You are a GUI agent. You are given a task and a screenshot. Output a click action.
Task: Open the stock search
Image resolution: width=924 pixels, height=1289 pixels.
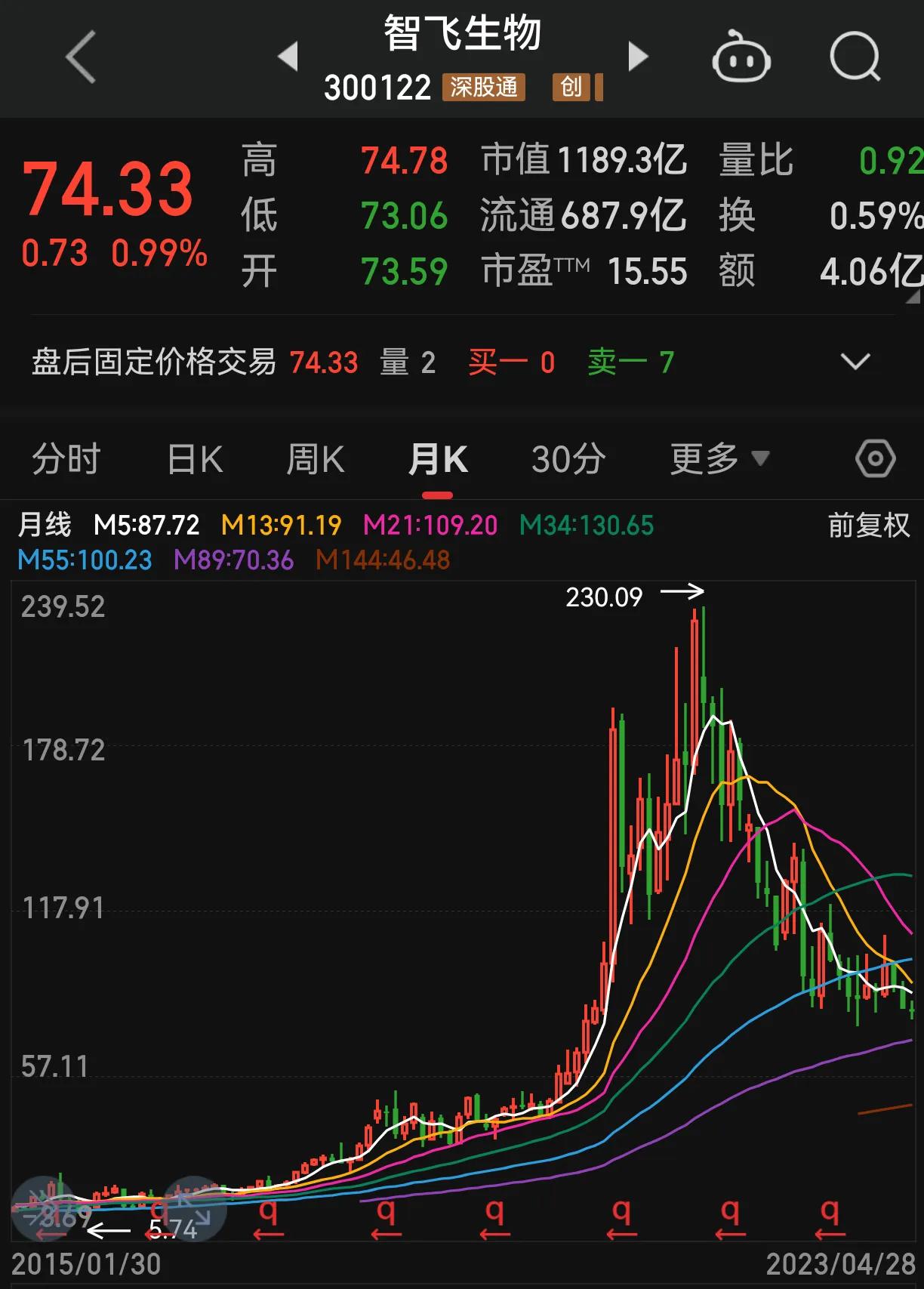point(853,57)
